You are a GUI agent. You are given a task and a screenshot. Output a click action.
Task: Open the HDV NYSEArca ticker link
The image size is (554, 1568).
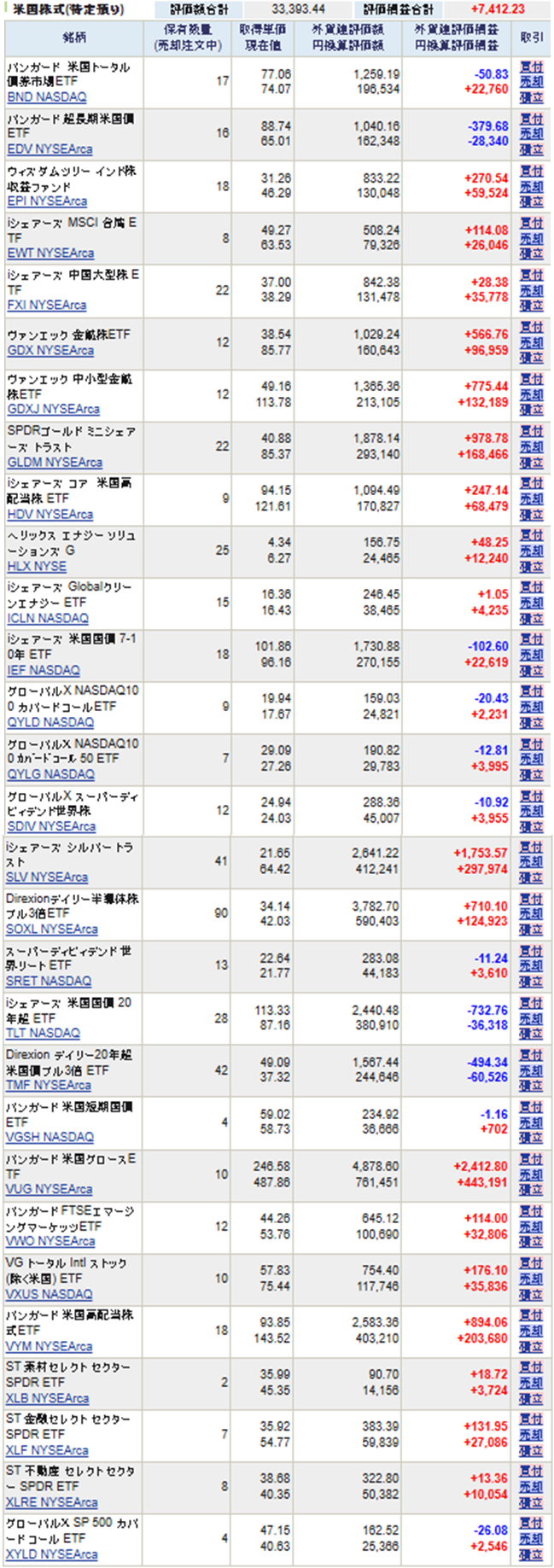(x=50, y=514)
